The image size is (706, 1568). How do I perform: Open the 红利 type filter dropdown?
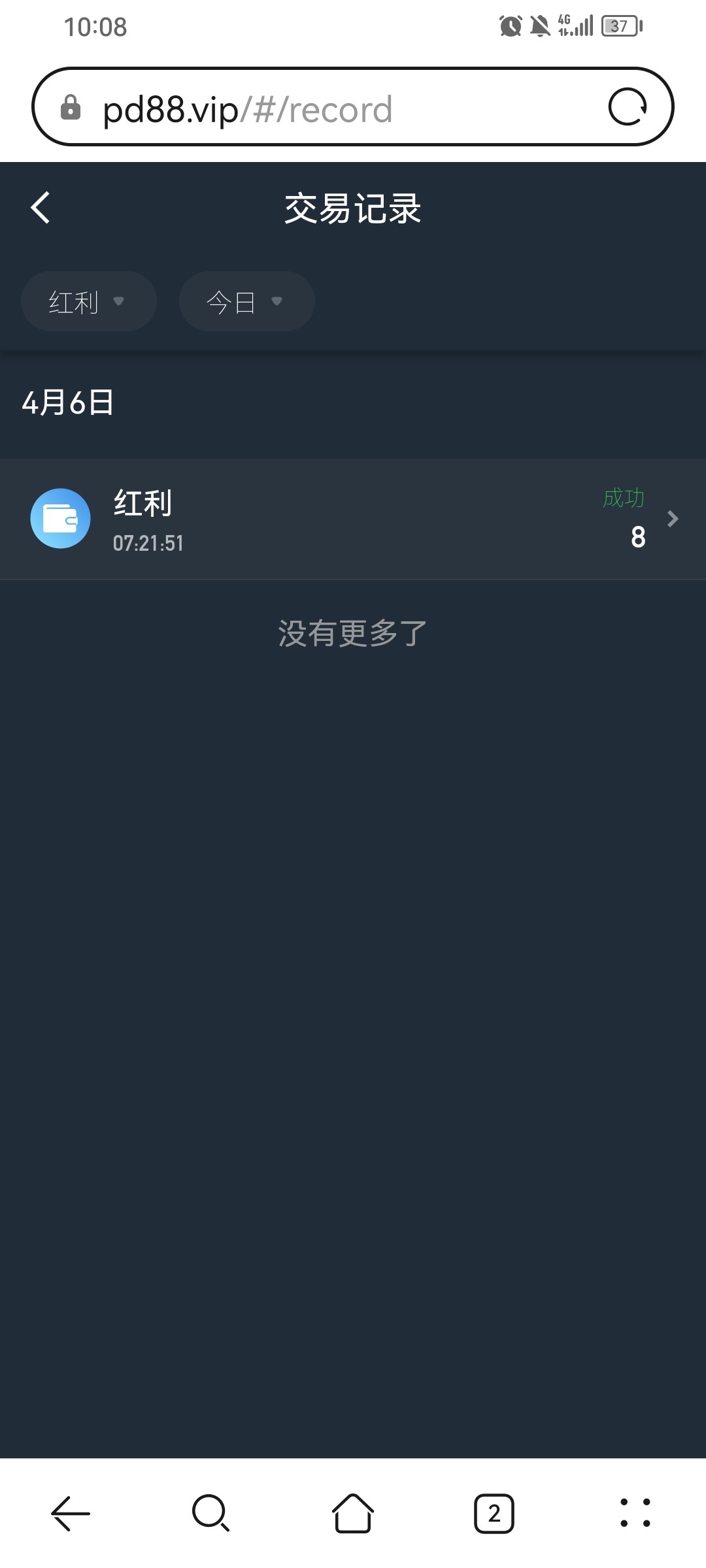(88, 301)
